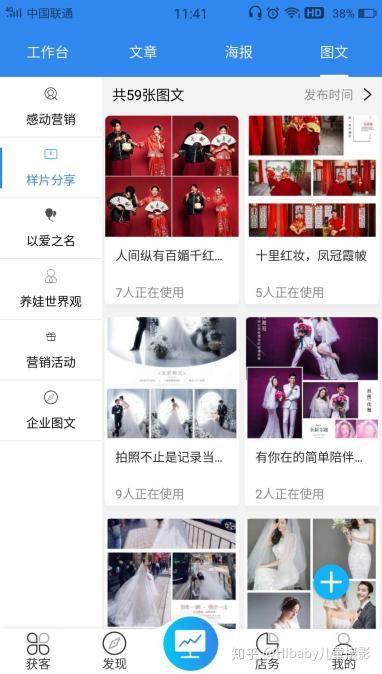Open the 有你在的简单陪伴 card
The height and width of the screenshot is (674, 382).
312,411
